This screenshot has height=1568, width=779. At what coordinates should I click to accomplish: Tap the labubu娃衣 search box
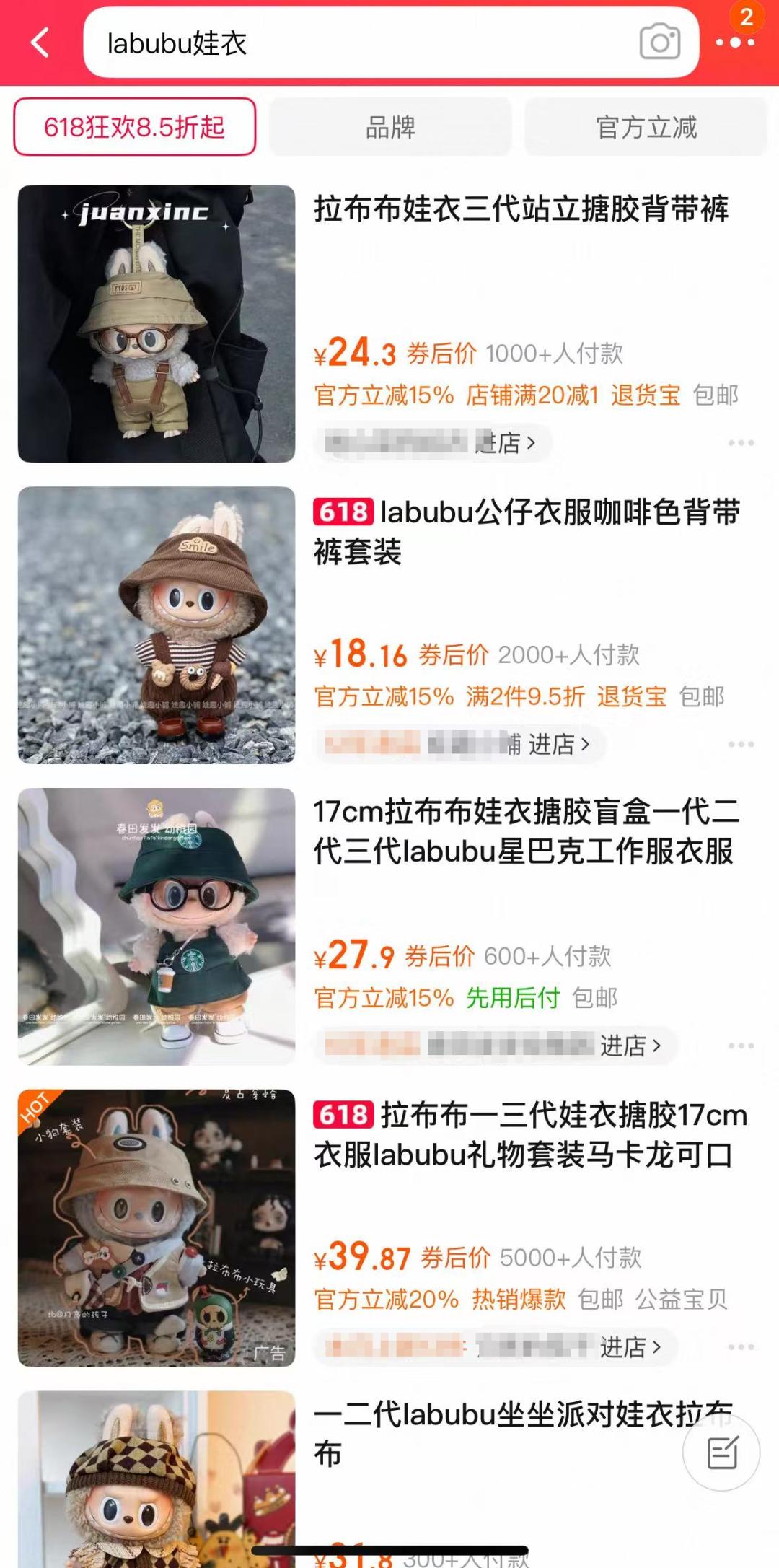point(361,43)
